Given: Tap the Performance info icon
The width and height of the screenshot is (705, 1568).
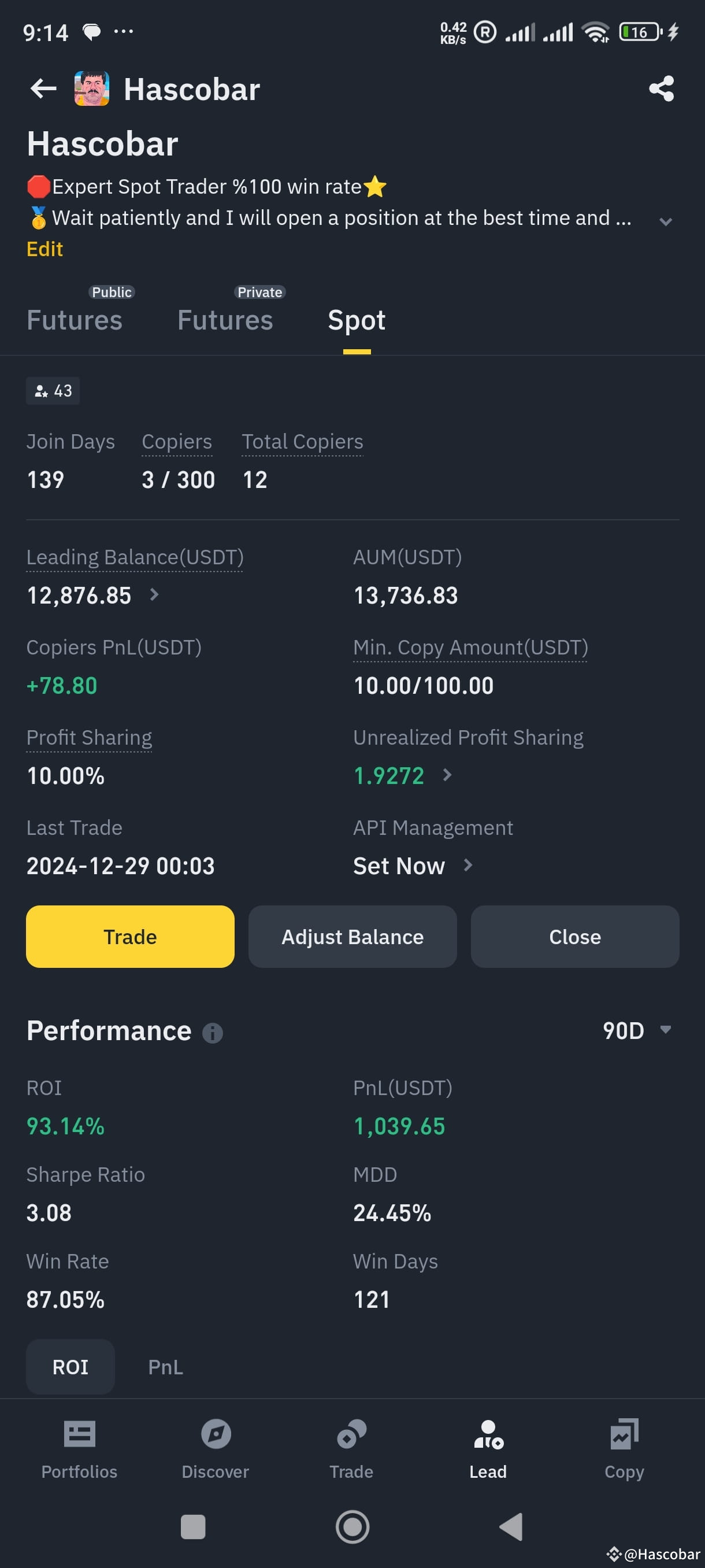Looking at the screenshot, I should point(211,1031).
